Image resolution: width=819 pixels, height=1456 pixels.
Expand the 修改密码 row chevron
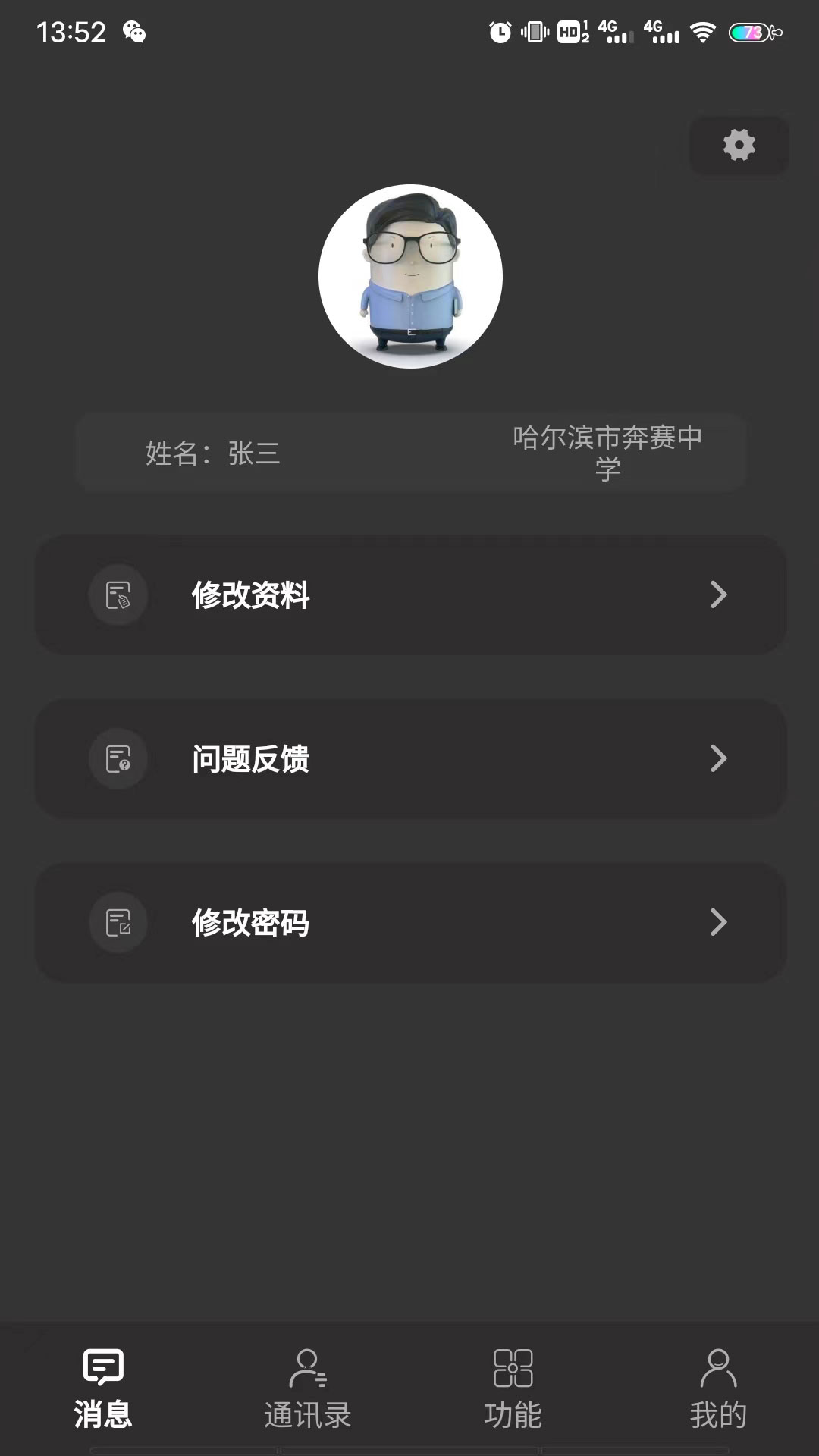coord(717,923)
